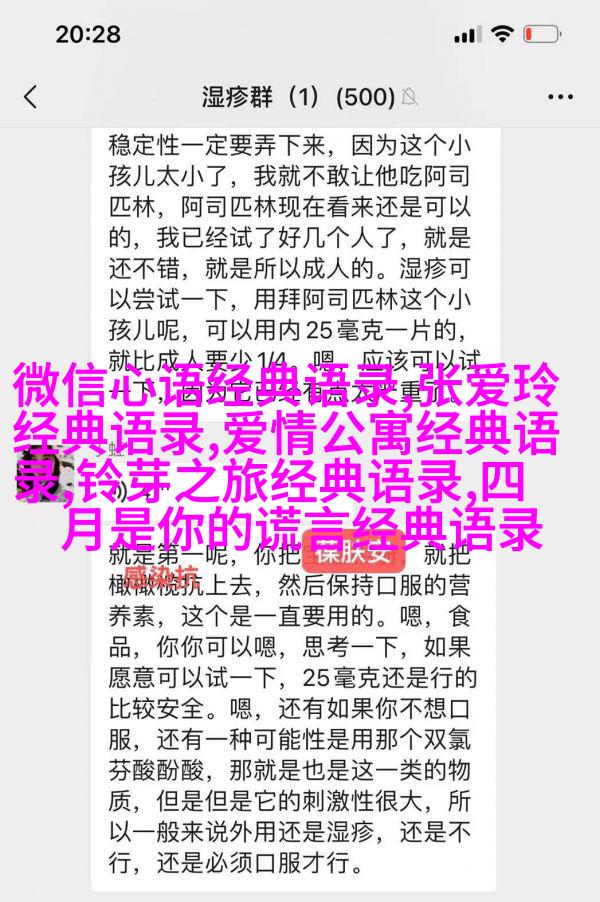Open the group chat overflow menu
The width and height of the screenshot is (600, 902).
pos(560,97)
